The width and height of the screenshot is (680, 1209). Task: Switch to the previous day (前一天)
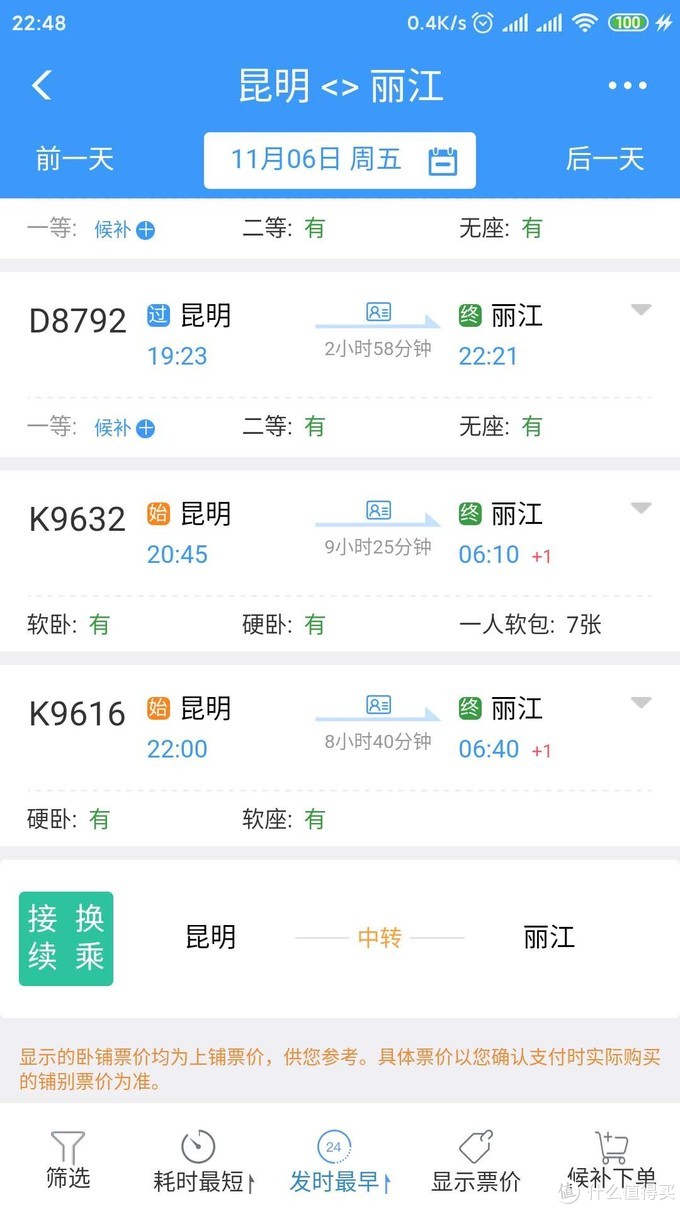[x=74, y=159]
